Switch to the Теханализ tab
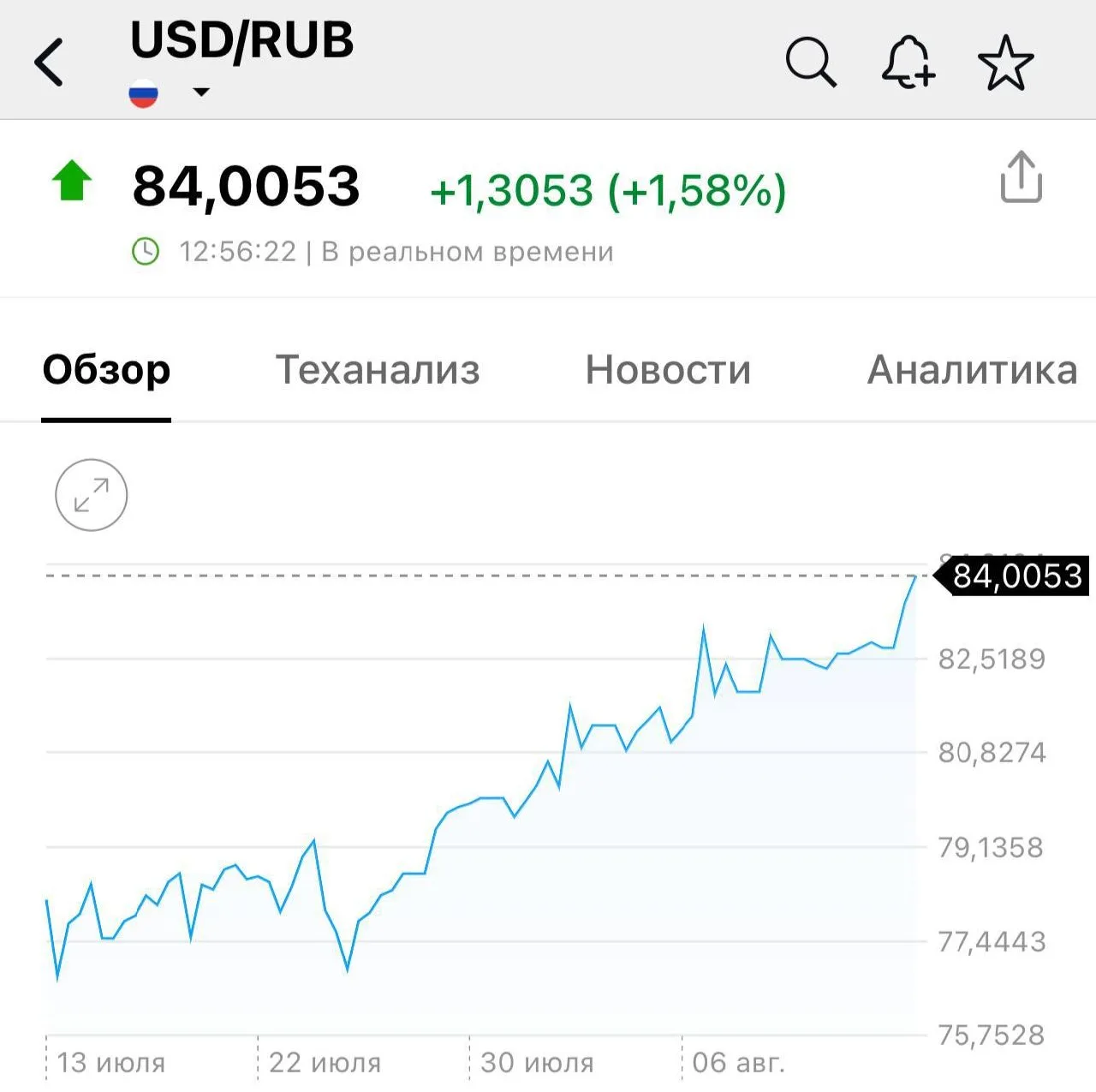This screenshot has height=1092, width=1096. [x=378, y=370]
